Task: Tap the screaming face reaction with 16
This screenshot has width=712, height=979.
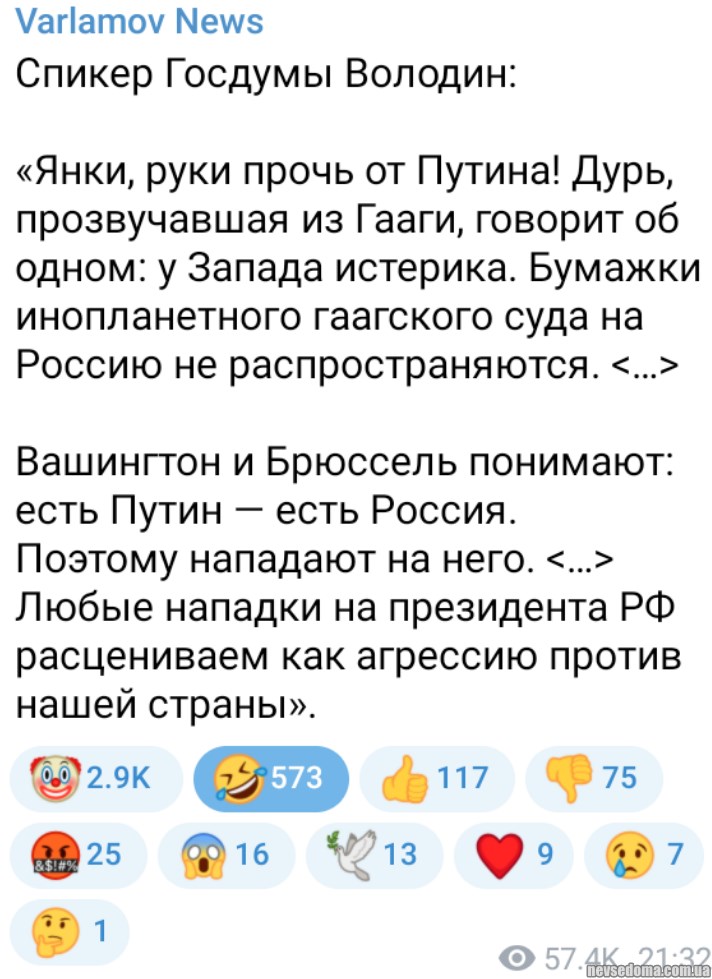Action: (227, 853)
